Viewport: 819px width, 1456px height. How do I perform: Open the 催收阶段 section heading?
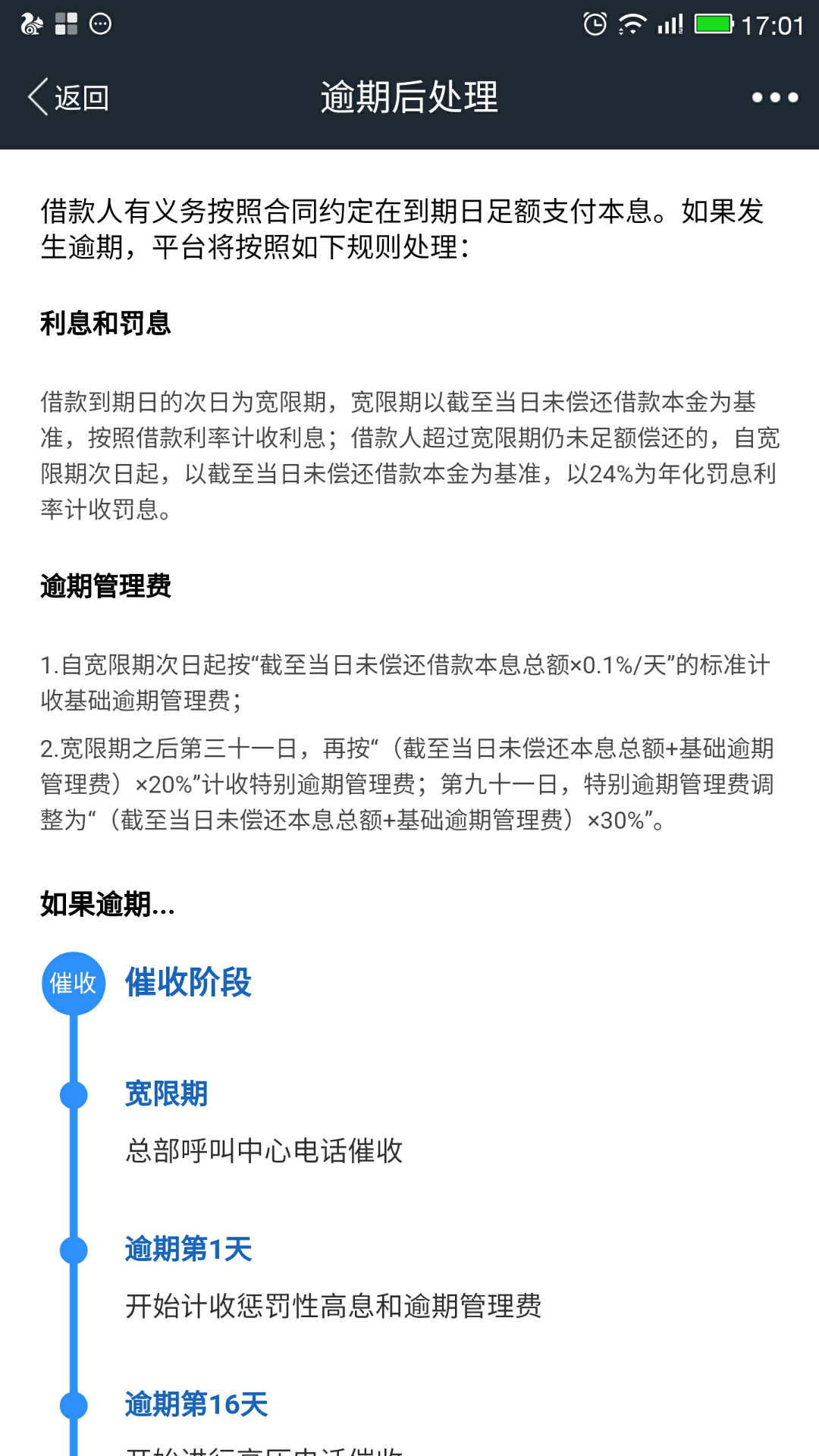pyautogui.click(x=187, y=982)
